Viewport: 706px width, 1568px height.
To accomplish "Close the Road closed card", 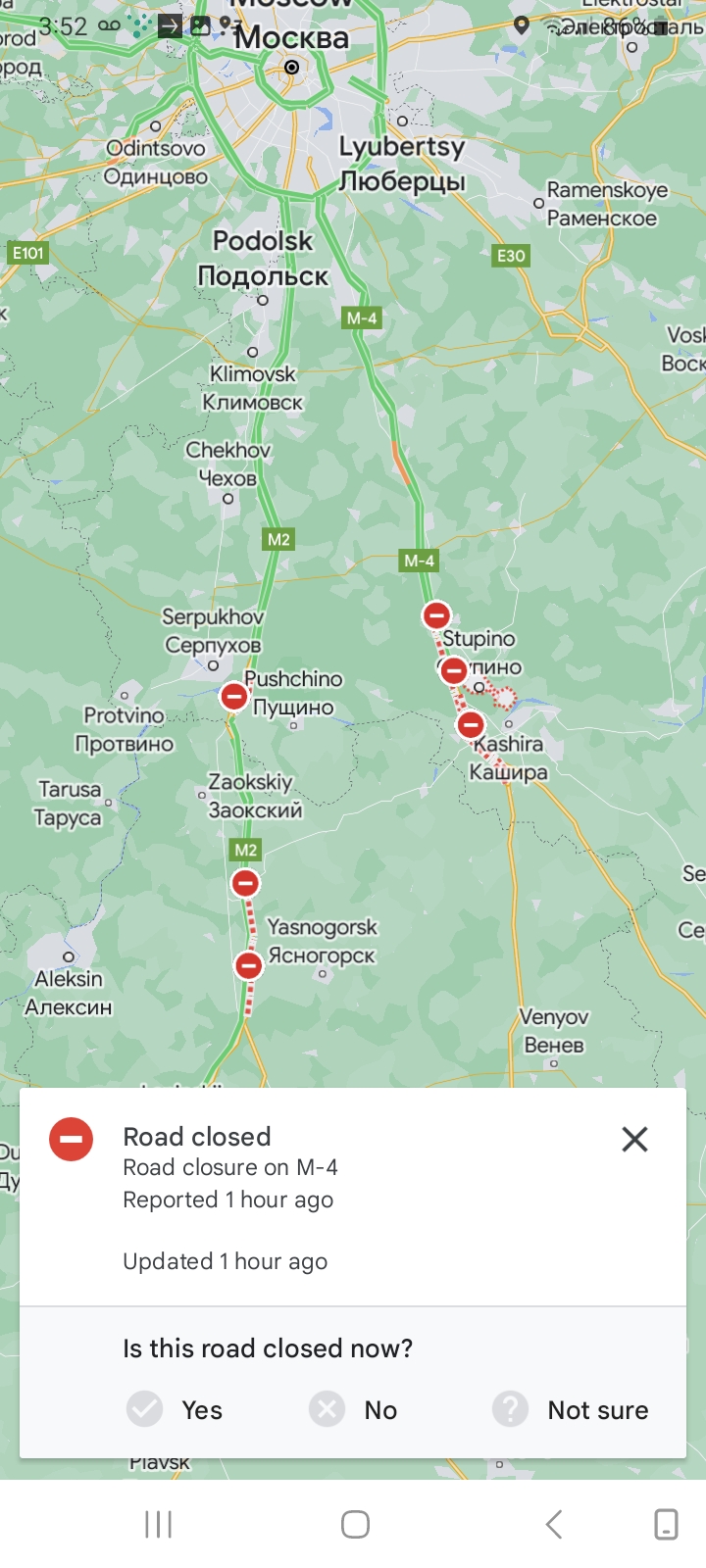I will 634,1139.
